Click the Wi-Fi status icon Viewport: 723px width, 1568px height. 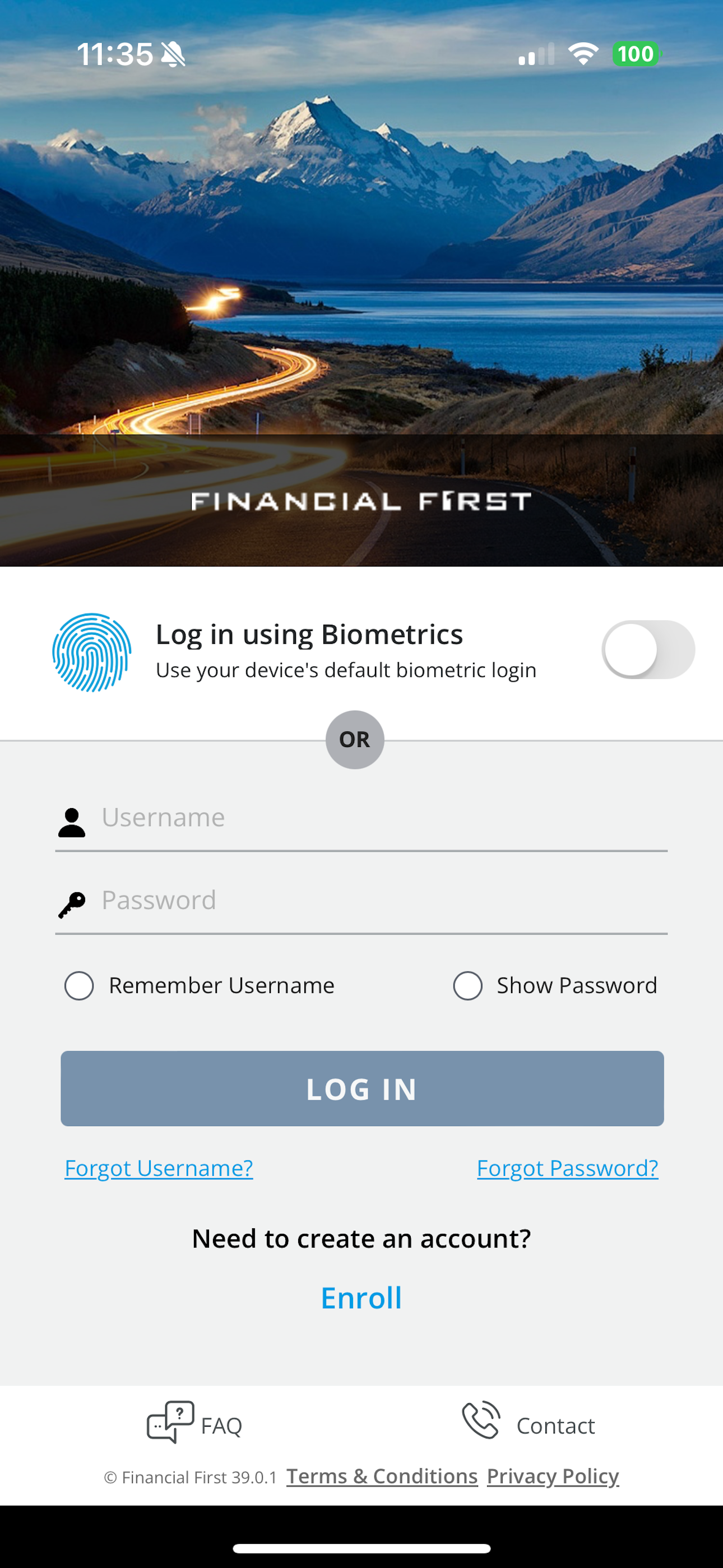(x=581, y=55)
